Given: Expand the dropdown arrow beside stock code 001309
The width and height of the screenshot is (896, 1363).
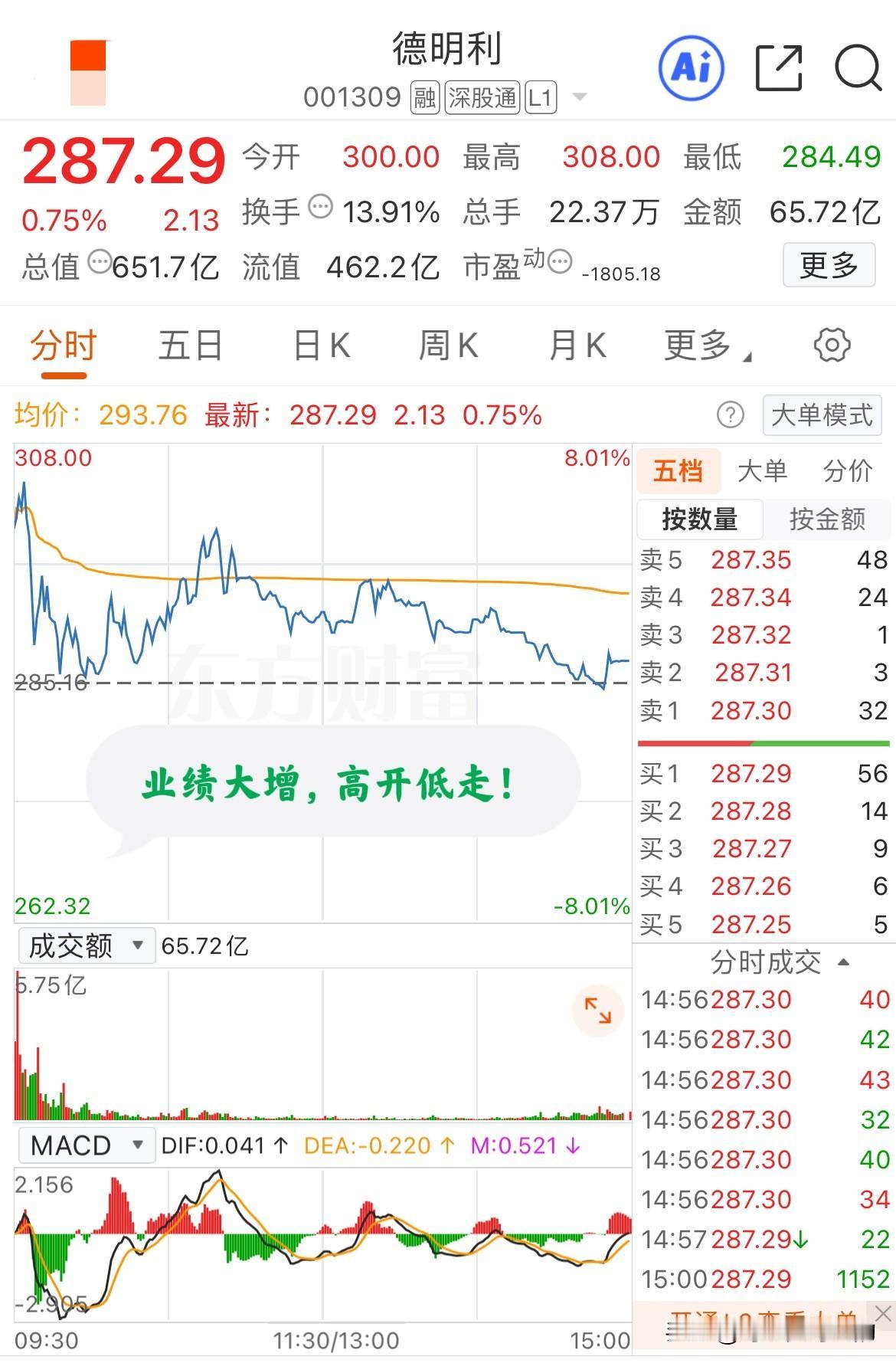Looking at the screenshot, I should [x=580, y=97].
